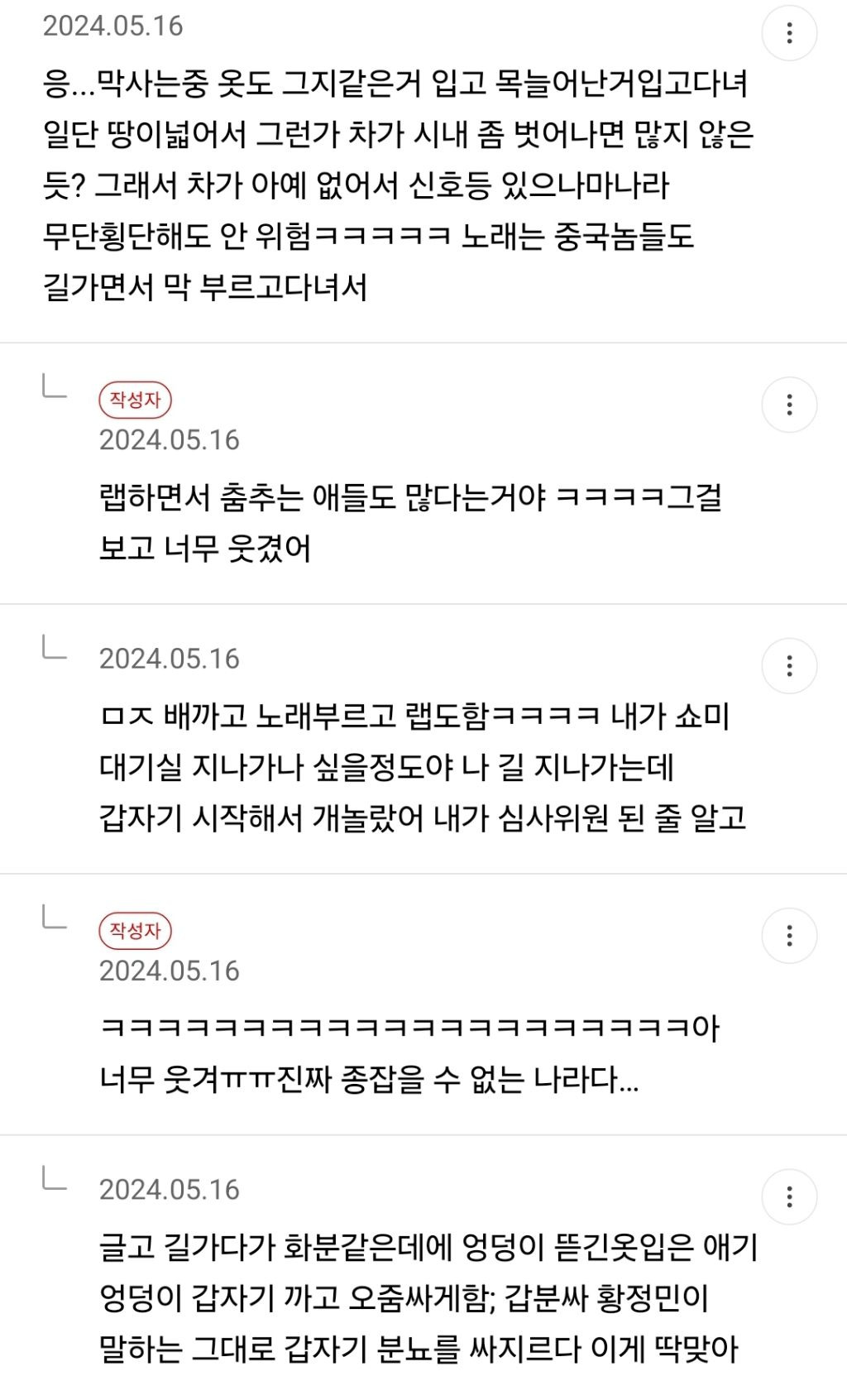
Task: Open options menu for the '응...막사는중' comment
Action: click(789, 33)
